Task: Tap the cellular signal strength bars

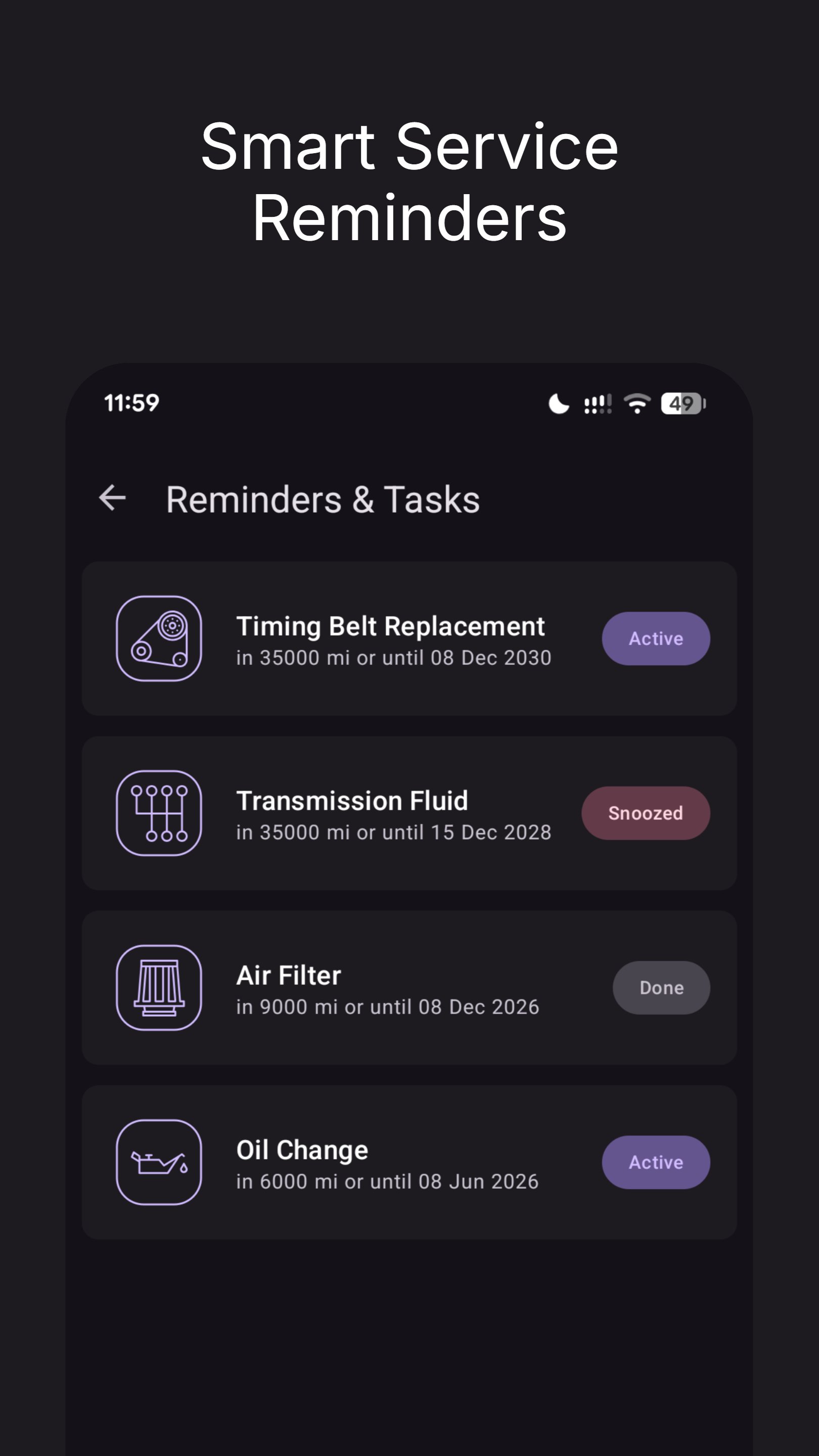Action: [597, 402]
